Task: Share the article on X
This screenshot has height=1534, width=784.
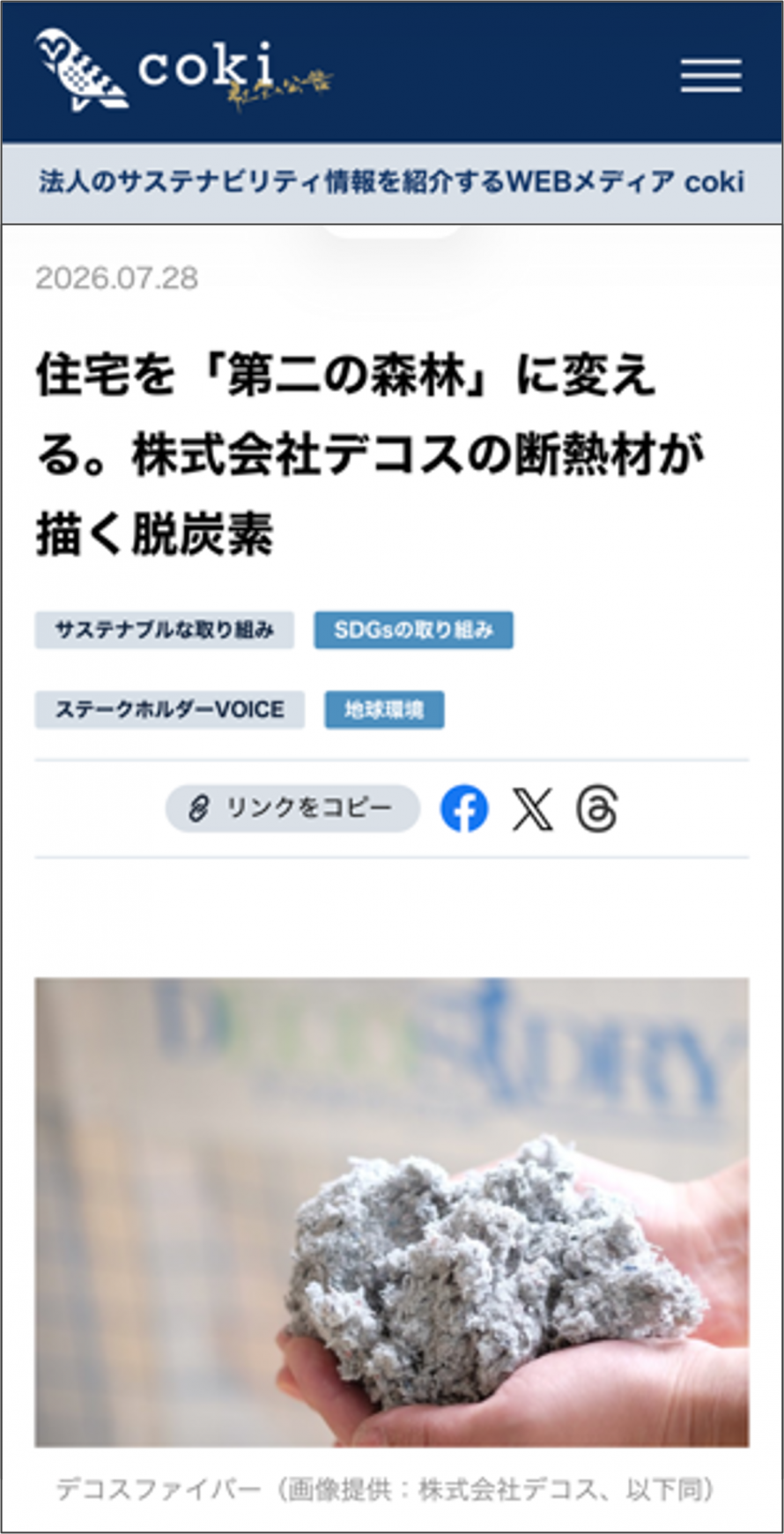Action: [532, 809]
